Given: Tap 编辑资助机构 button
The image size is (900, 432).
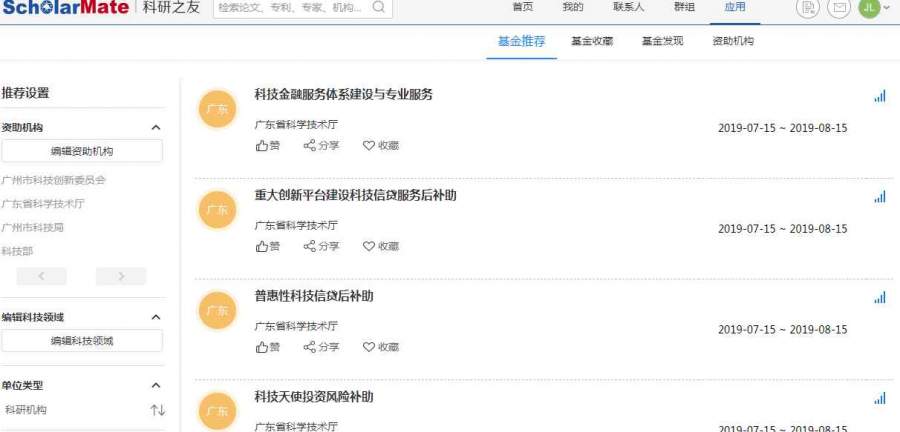Looking at the screenshot, I should point(82,152).
